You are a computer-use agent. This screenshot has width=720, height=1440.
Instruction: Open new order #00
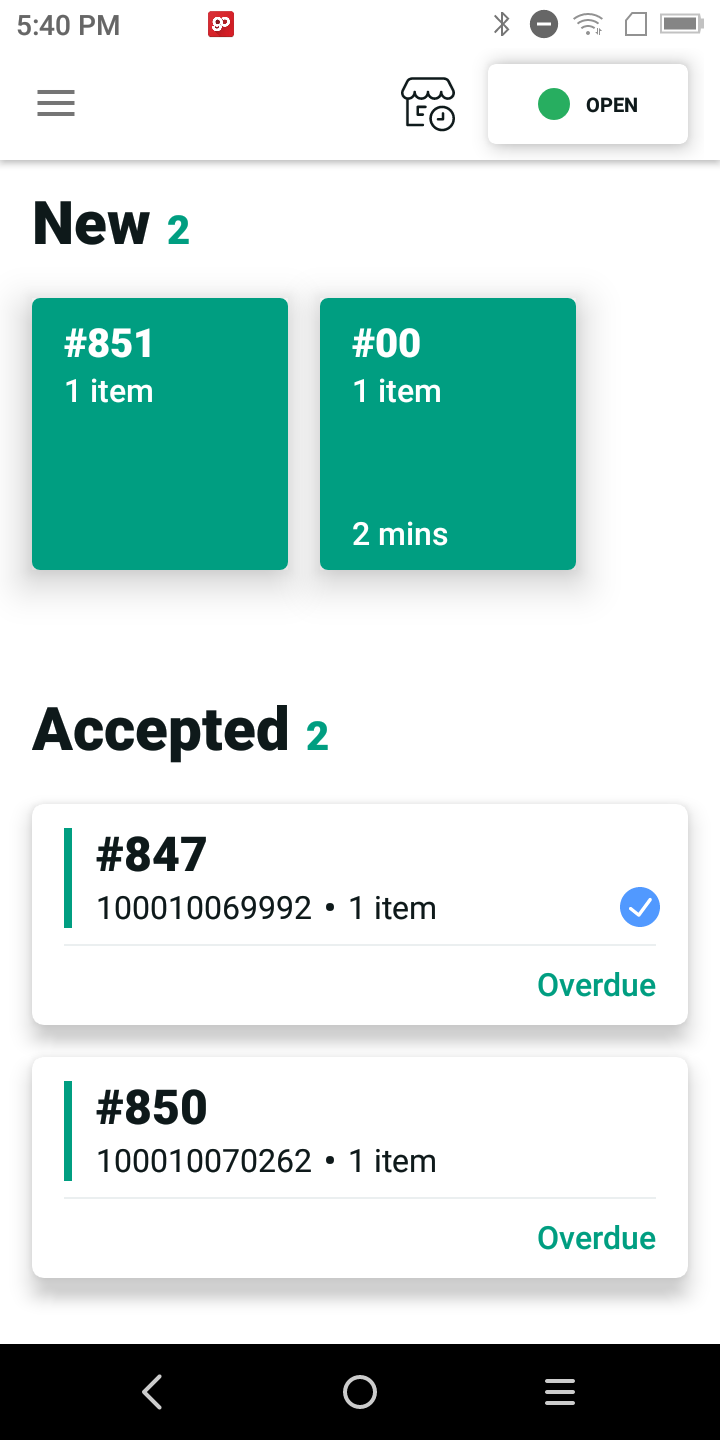coord(448,434)
